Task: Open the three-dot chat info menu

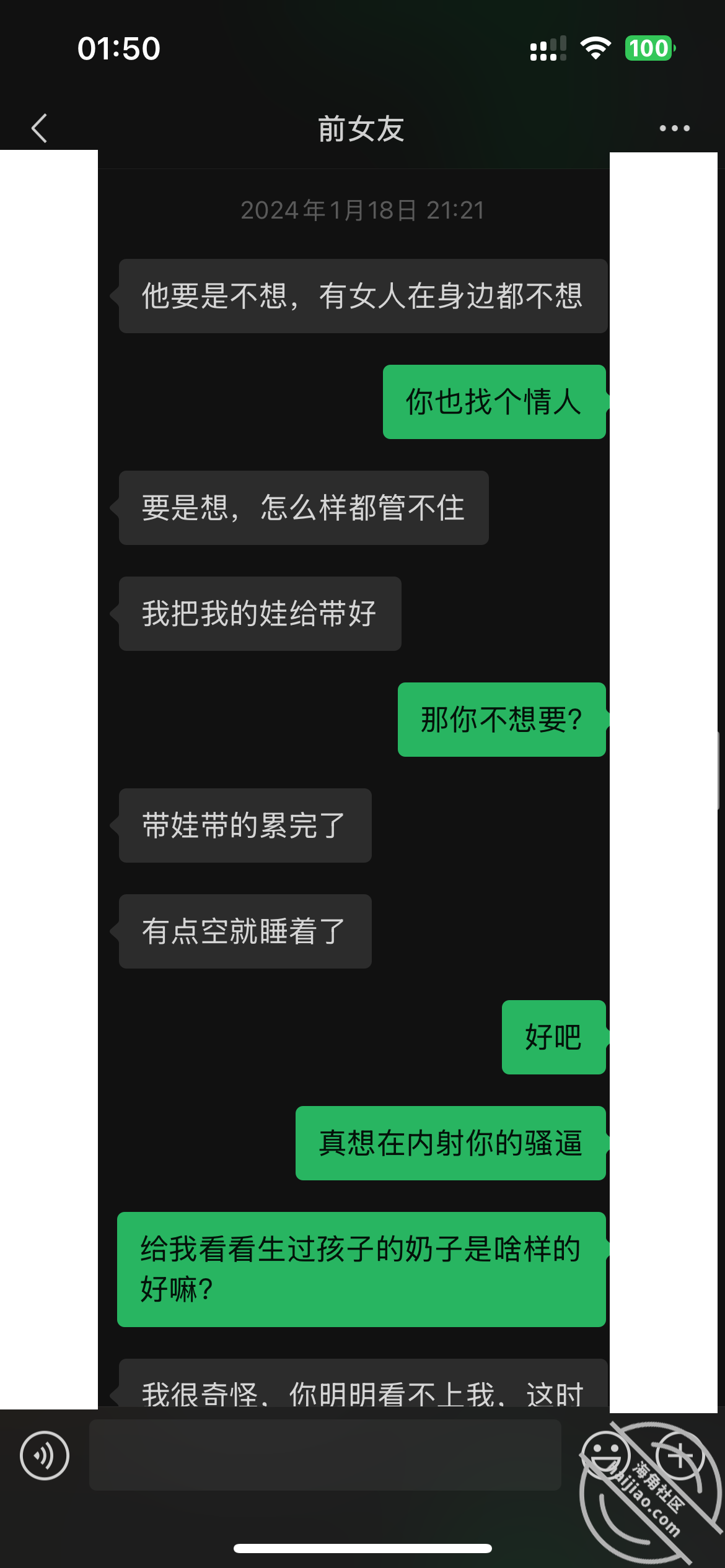Action: tap(674, 128)
